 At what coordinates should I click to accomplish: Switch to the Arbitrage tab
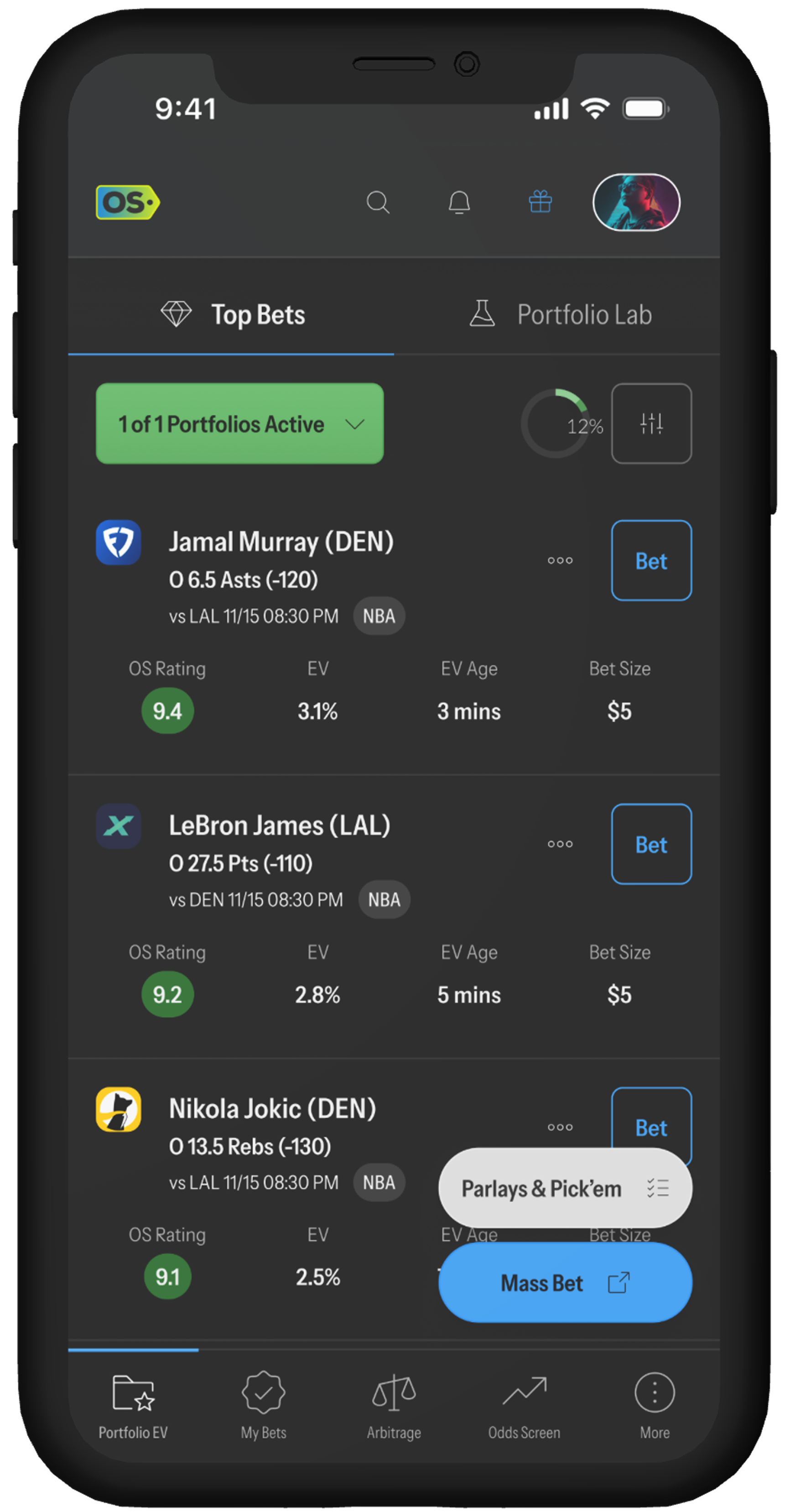394,1405
